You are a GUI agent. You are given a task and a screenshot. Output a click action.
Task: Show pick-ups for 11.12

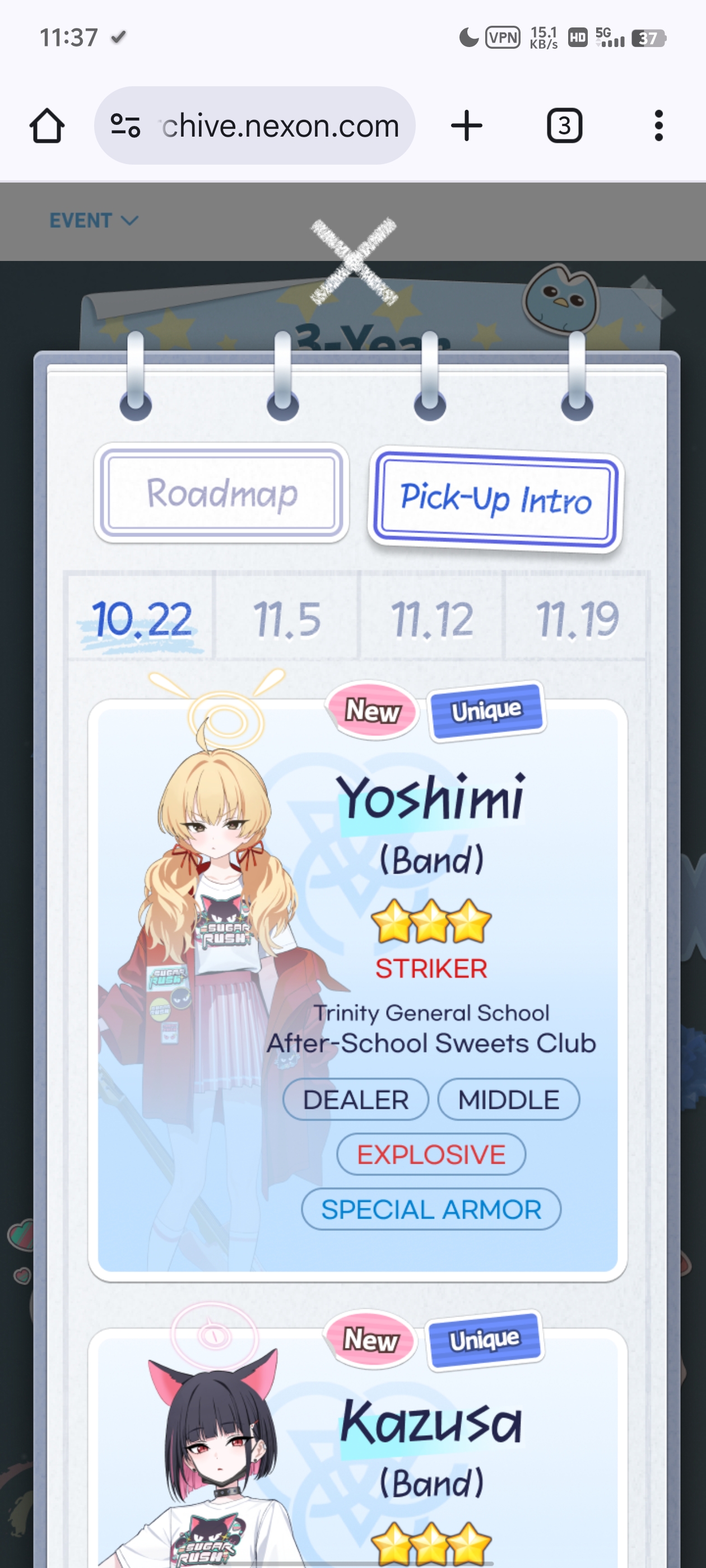[432, 620]
